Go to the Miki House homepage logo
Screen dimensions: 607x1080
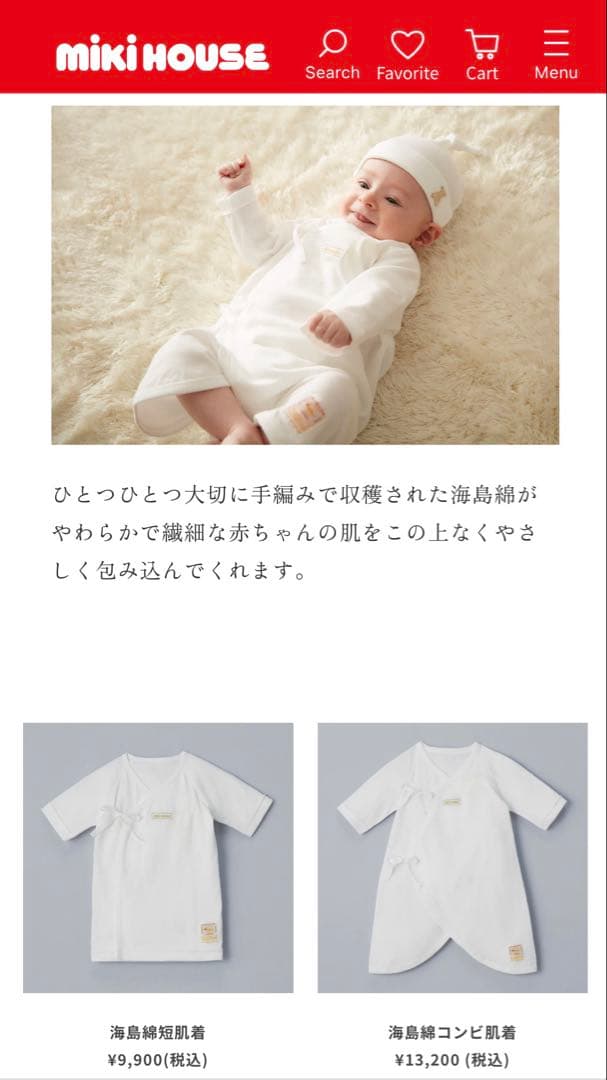pyautogui.click(x=162, y=55)
